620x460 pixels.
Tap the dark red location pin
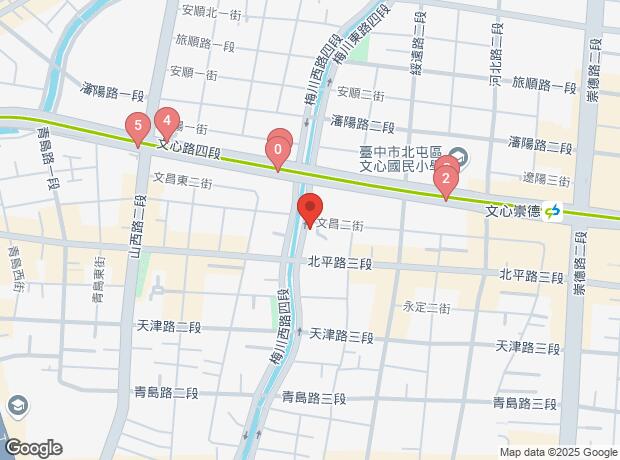(309, 209)
